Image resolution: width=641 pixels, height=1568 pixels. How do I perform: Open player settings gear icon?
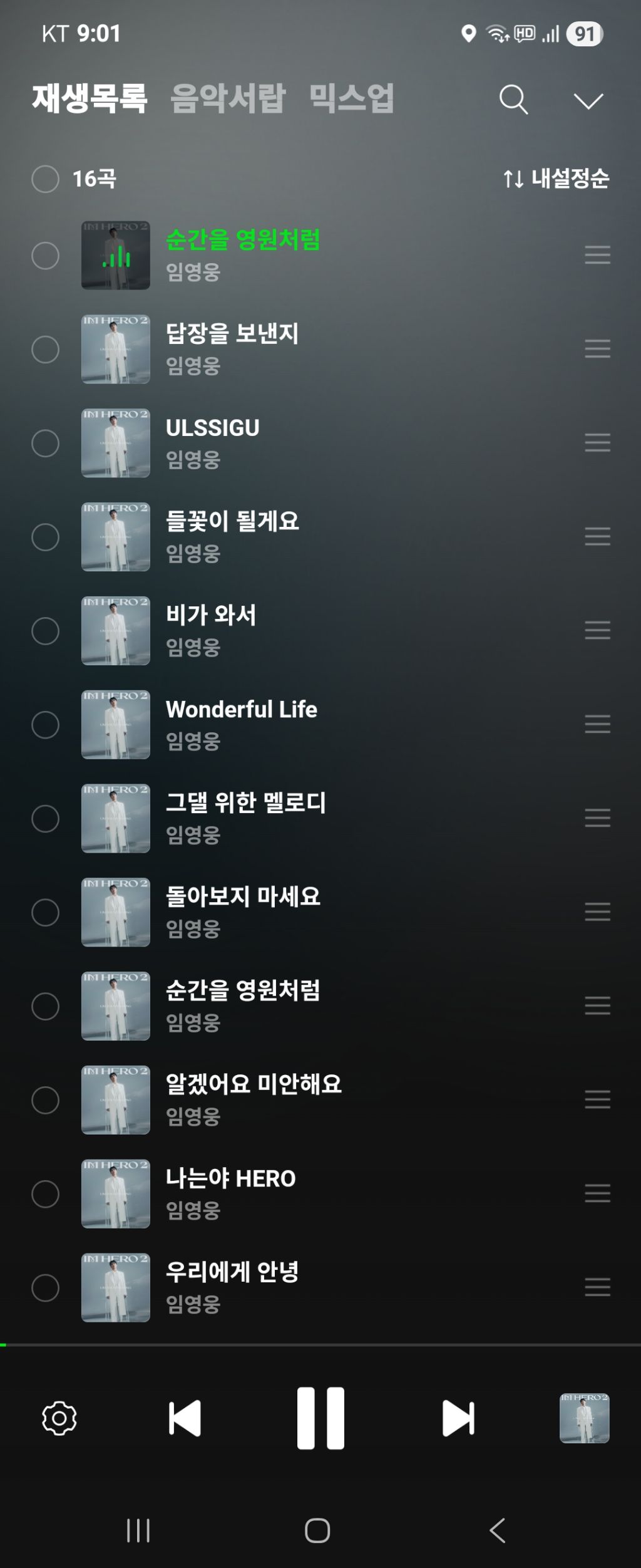click(59, 1418)
